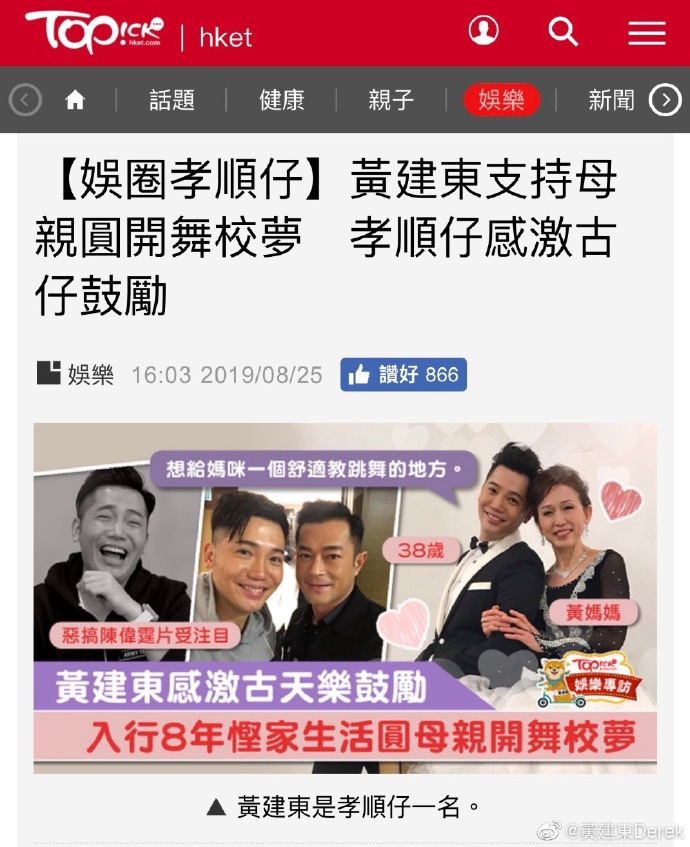Open the search icon

point(564,32)
